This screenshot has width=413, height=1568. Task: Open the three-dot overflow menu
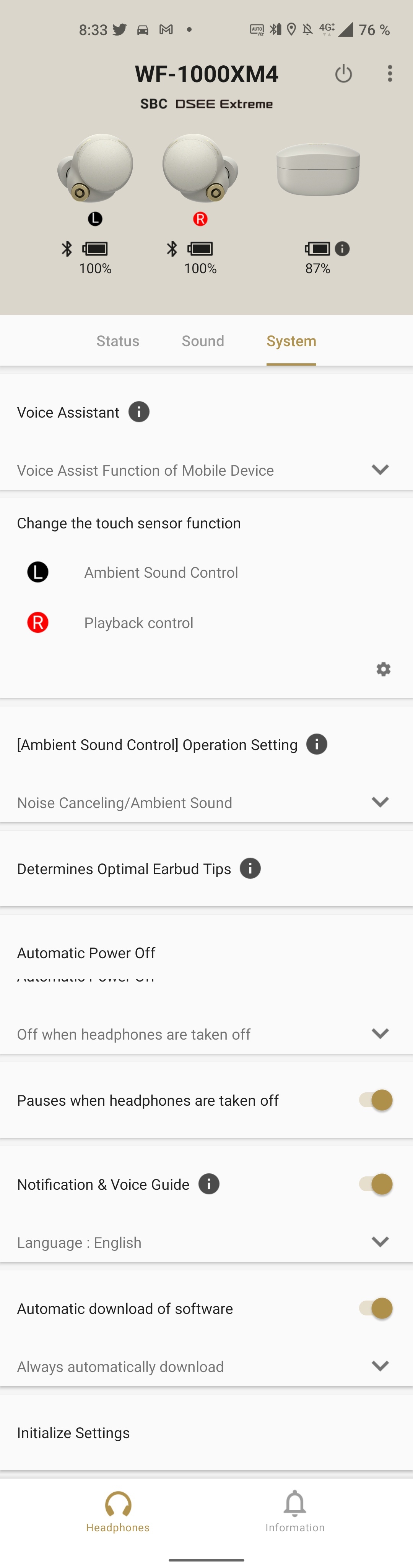tap(390, 74)
